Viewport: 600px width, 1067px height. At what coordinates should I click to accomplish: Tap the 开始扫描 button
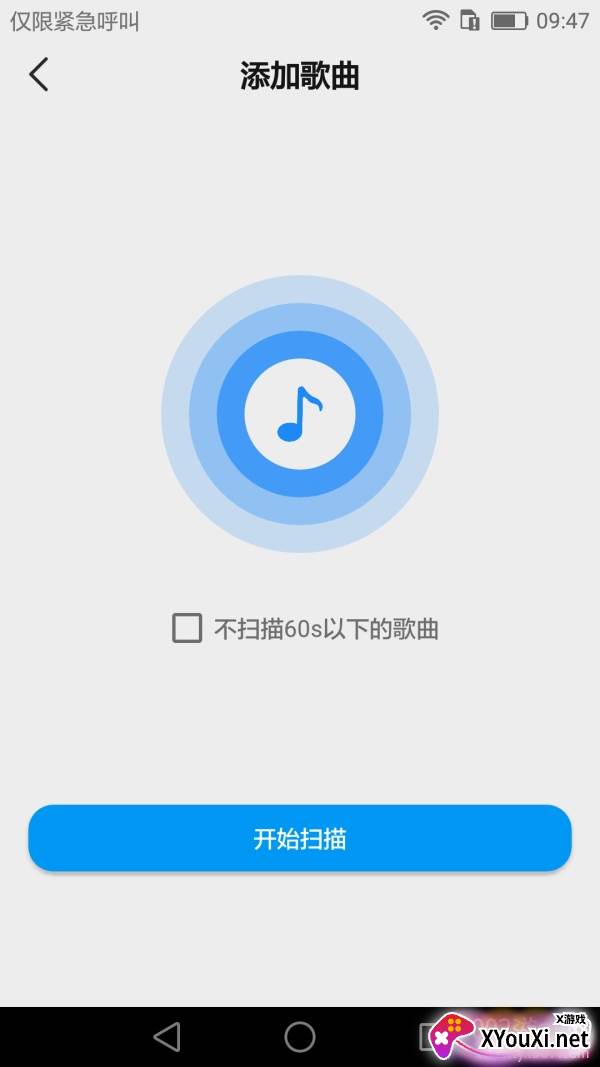300,838
